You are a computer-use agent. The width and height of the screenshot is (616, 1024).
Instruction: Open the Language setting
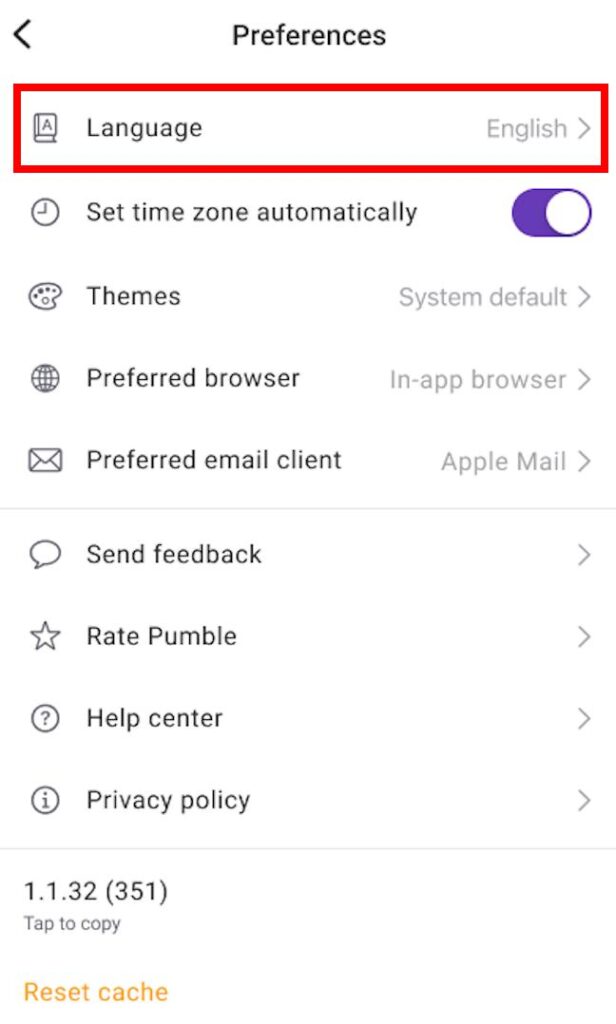308,128
